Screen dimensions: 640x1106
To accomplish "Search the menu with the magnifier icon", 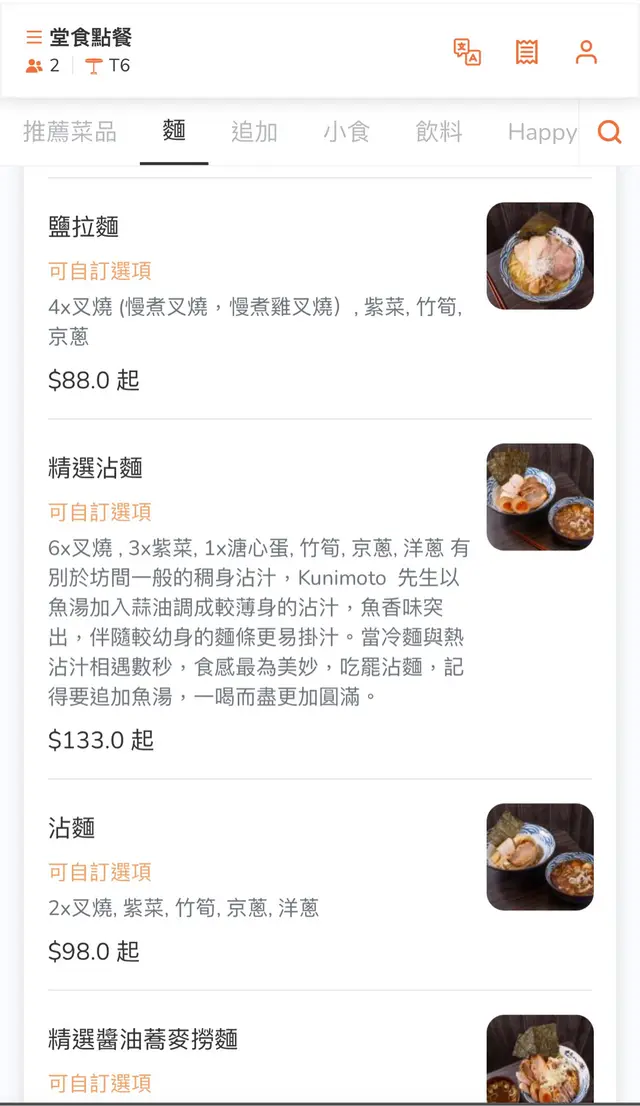I will coord(609,132).
